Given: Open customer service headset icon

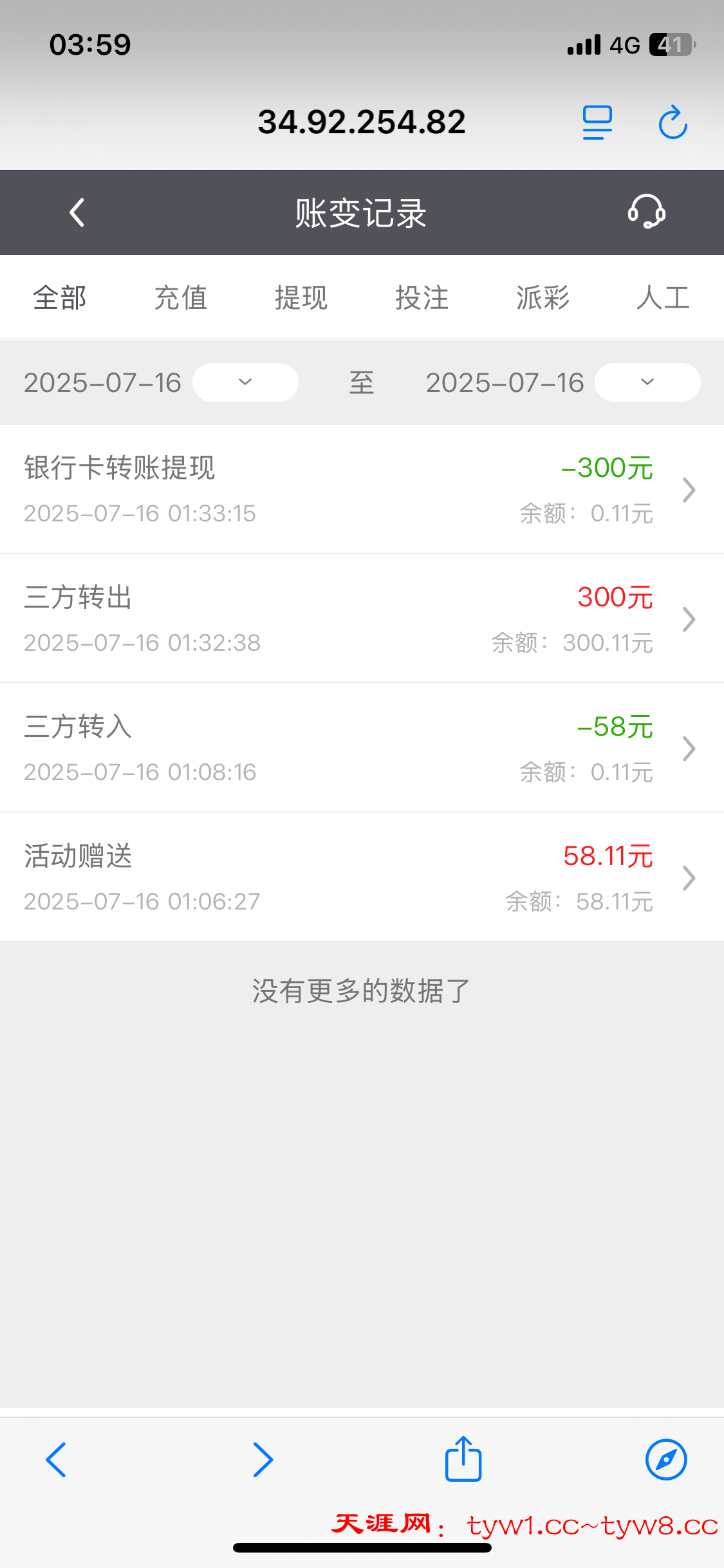Looking at the screenshot, I should point(646,212).
